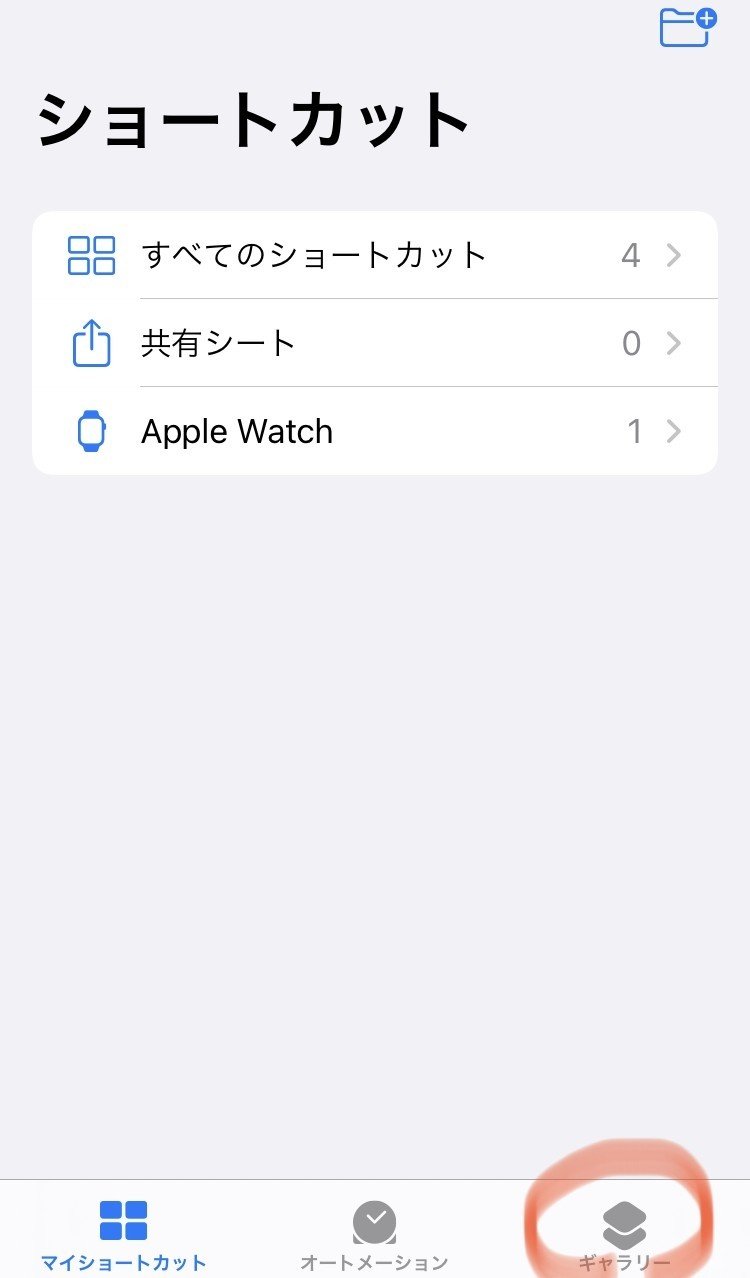Click the Apple Watch icon in the list
The width and height of the screenshot is (750, 1278).
click(x=91, y=431)
